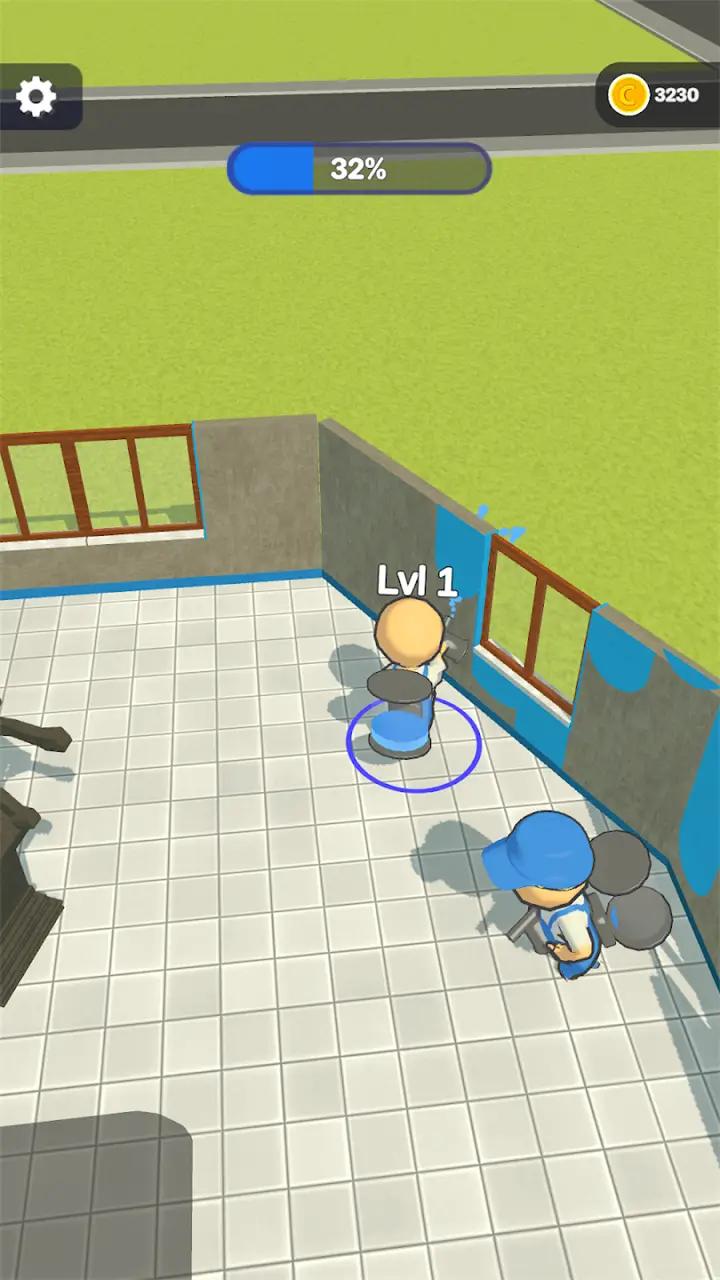Open the settings gear icon

37,96
